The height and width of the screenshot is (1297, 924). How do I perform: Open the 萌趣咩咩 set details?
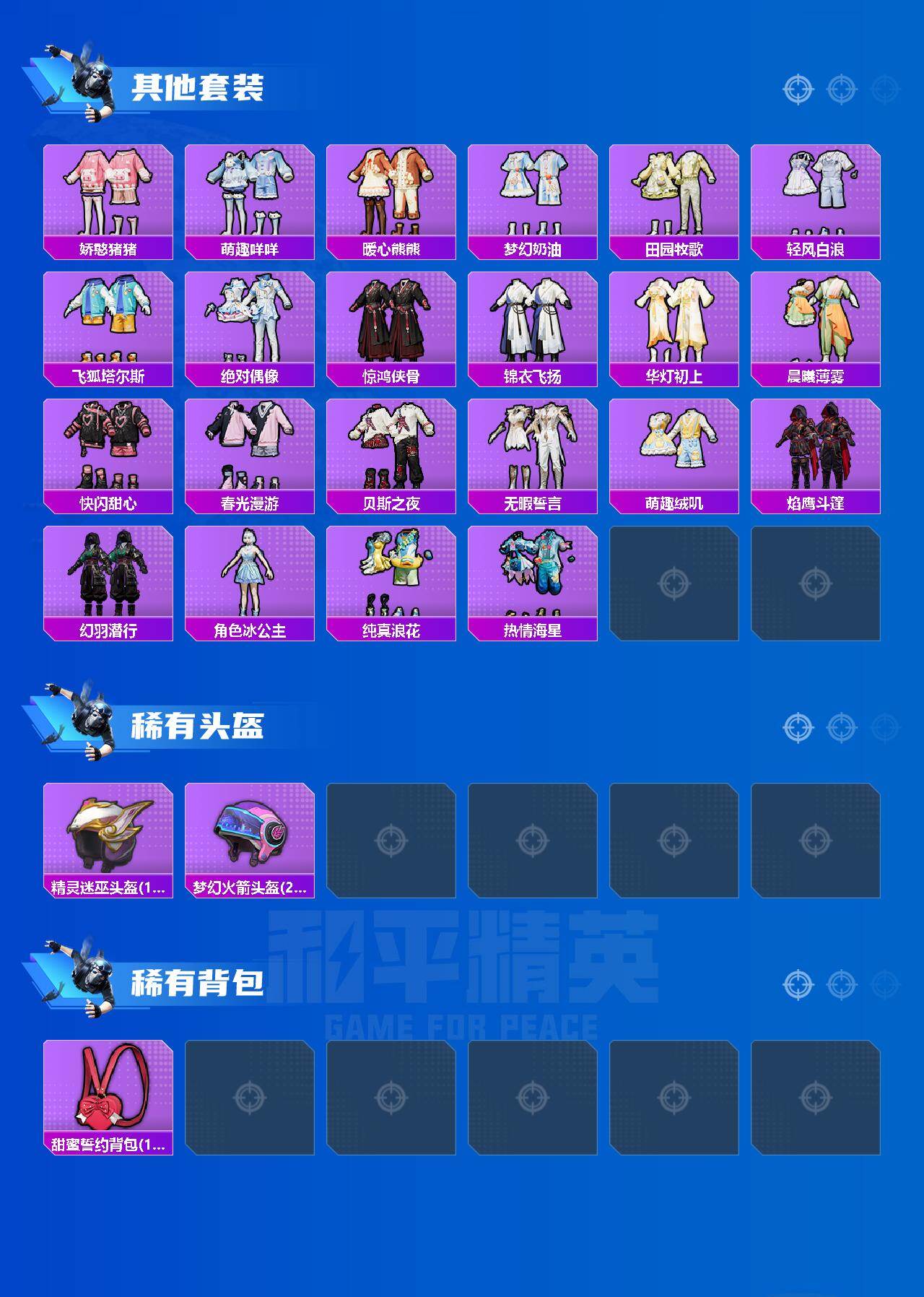[249, 191]
